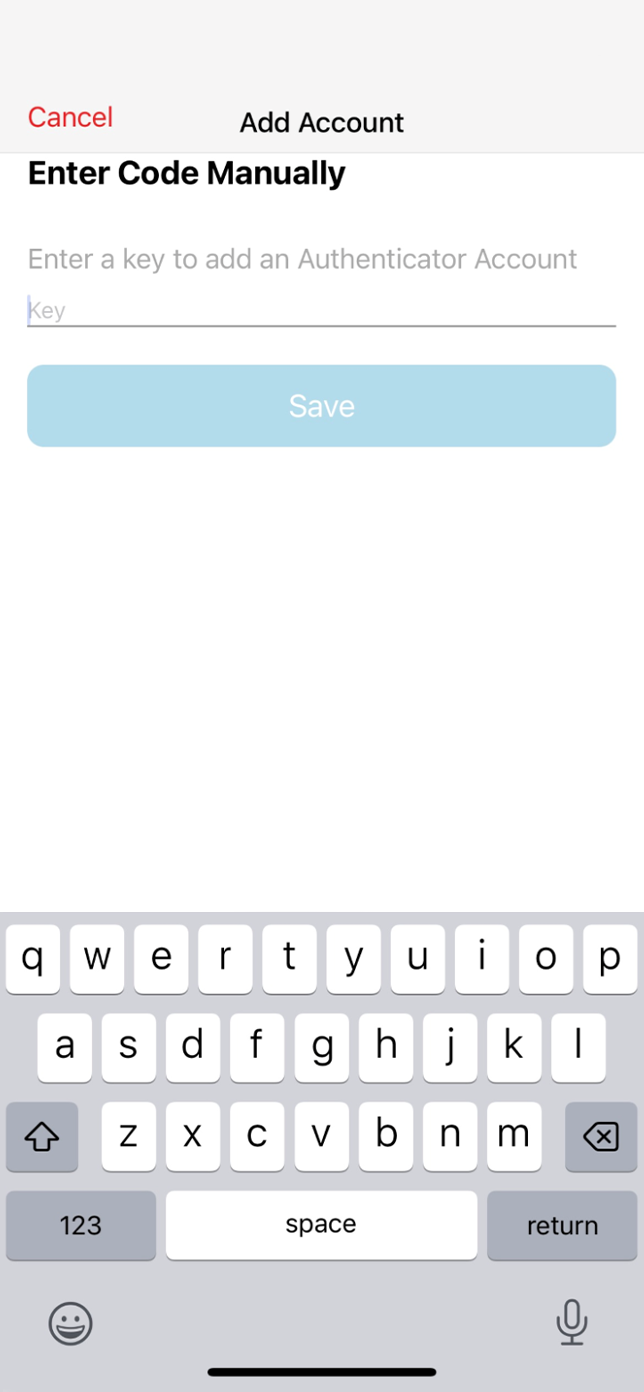
Task: Tap the Save button
Action: point(321,406)
